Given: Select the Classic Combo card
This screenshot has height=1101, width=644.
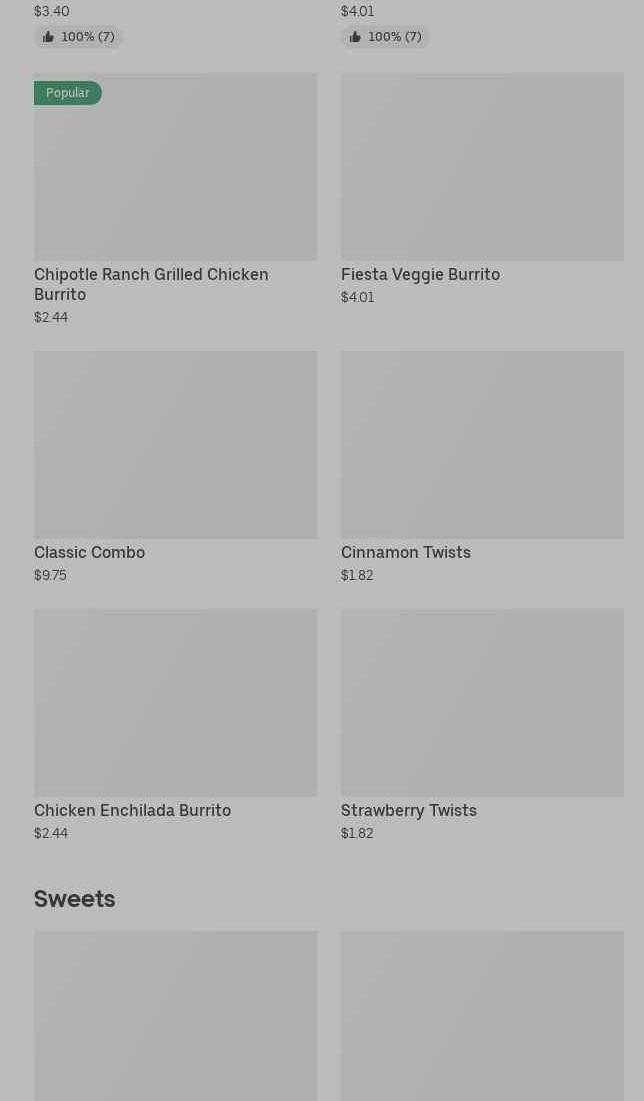Looking at the screenshot, I should (x=176, y=467).
